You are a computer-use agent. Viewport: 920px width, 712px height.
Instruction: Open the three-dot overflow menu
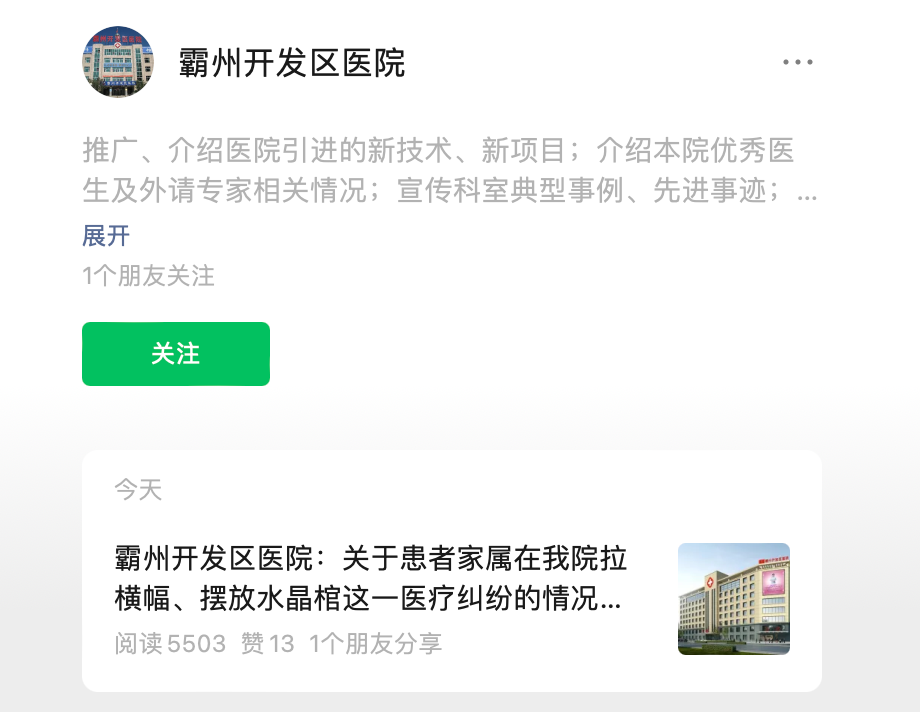tap(797, 62)
